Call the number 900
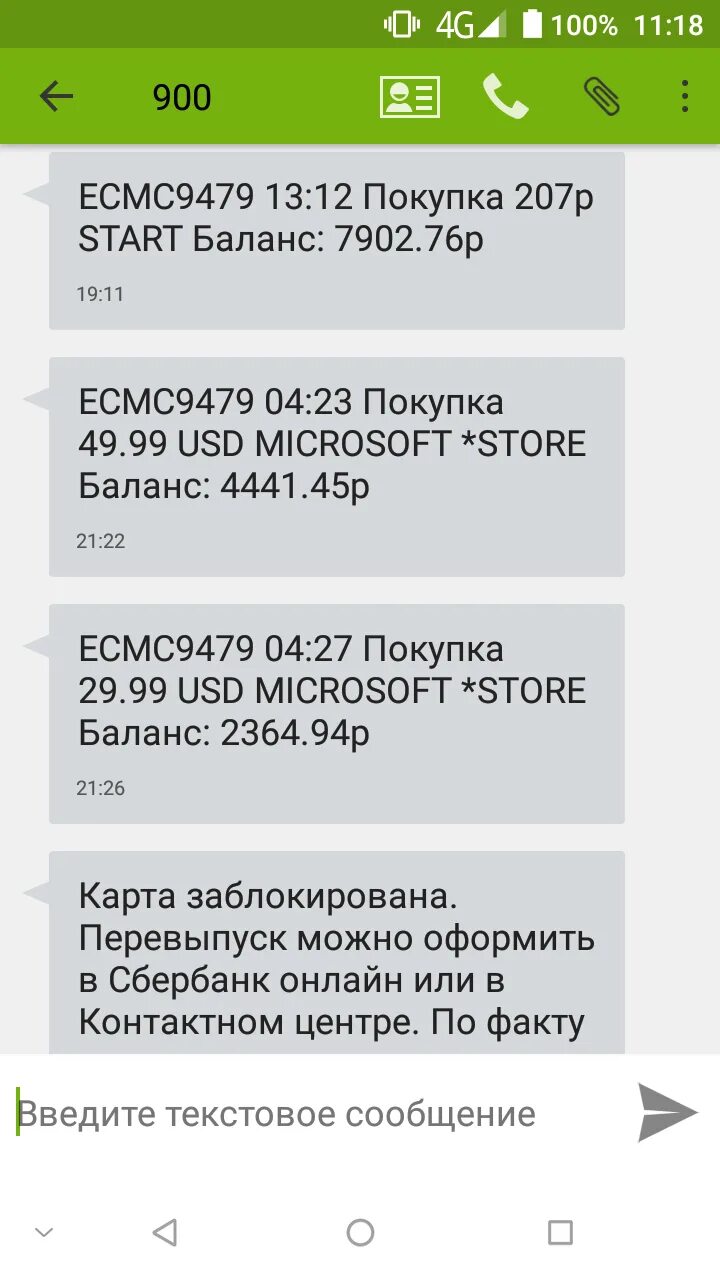Image resolution: width=720 pixels, height=1280 pixels. pyautogui.click(x=505, y=97)
